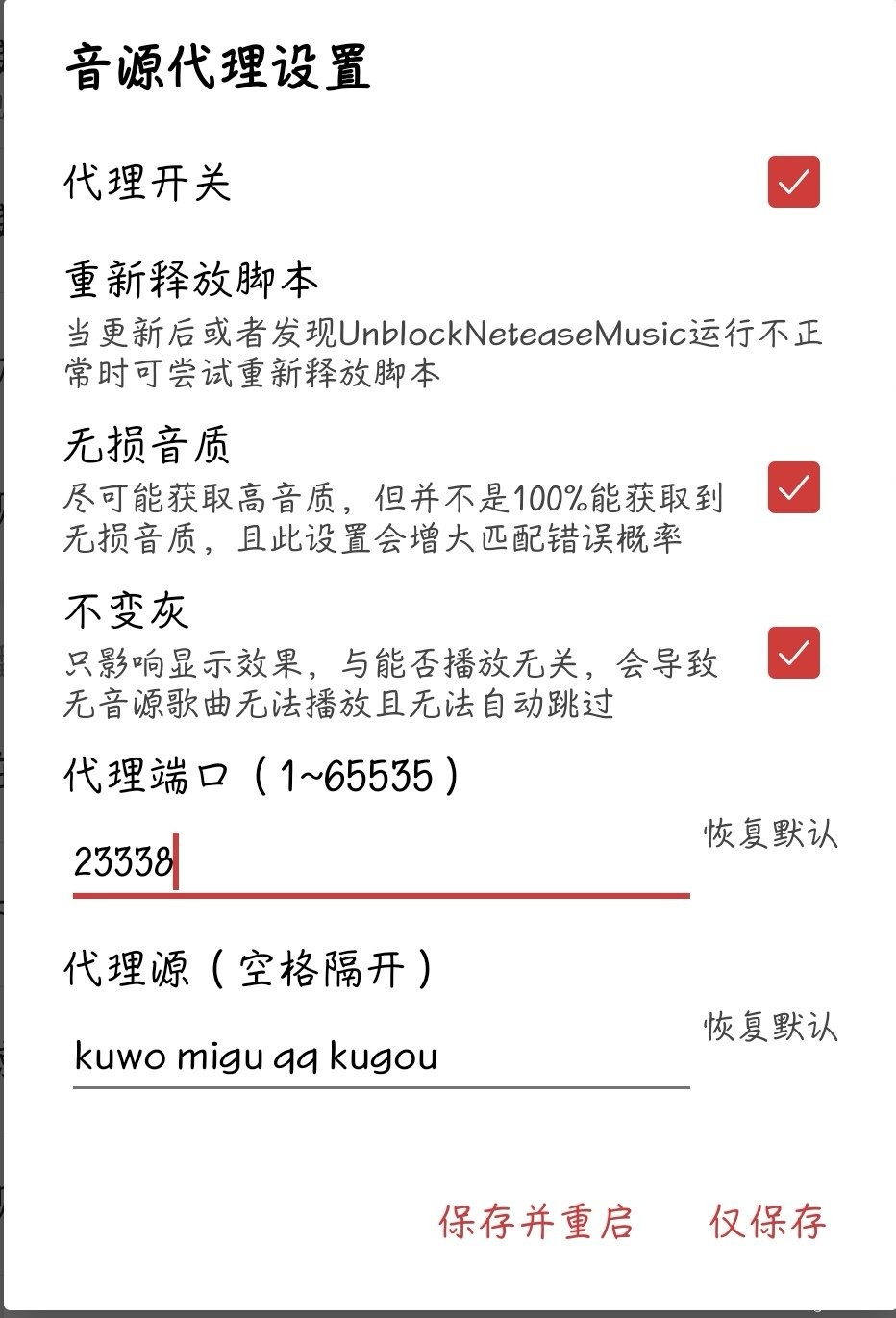Click the proxy source field with kuwo migu

(x=288, y=1057)
